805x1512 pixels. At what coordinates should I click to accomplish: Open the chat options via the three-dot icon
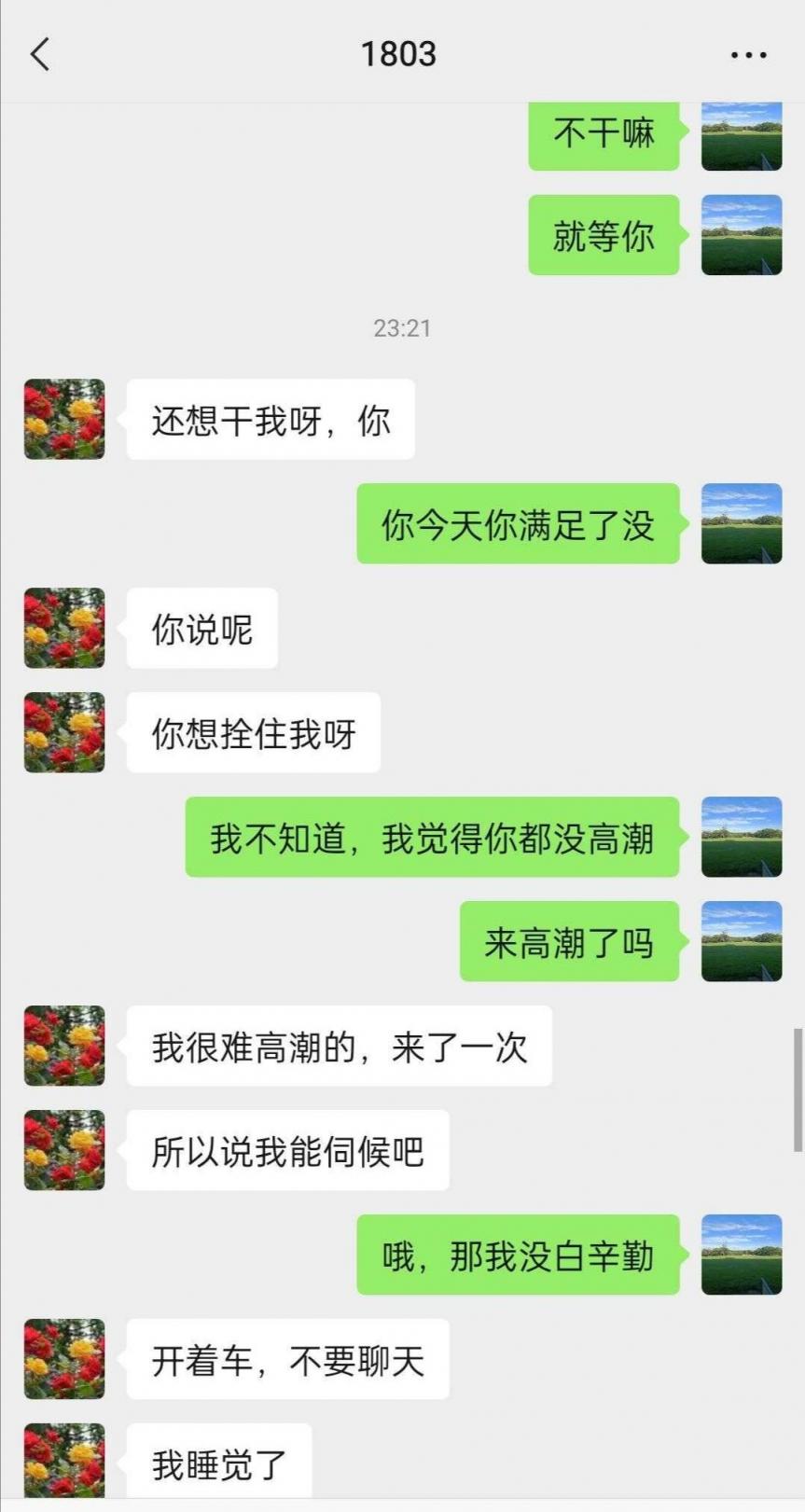(748, 54)
